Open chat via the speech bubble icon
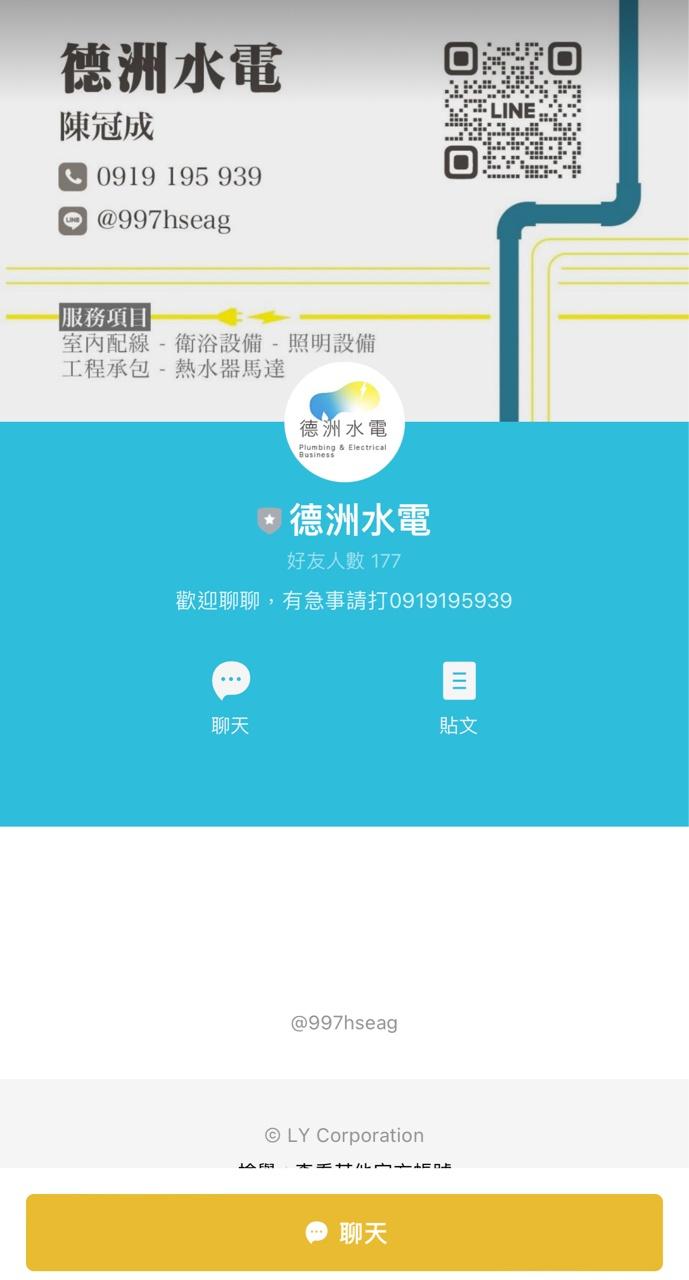 [230, 681]
